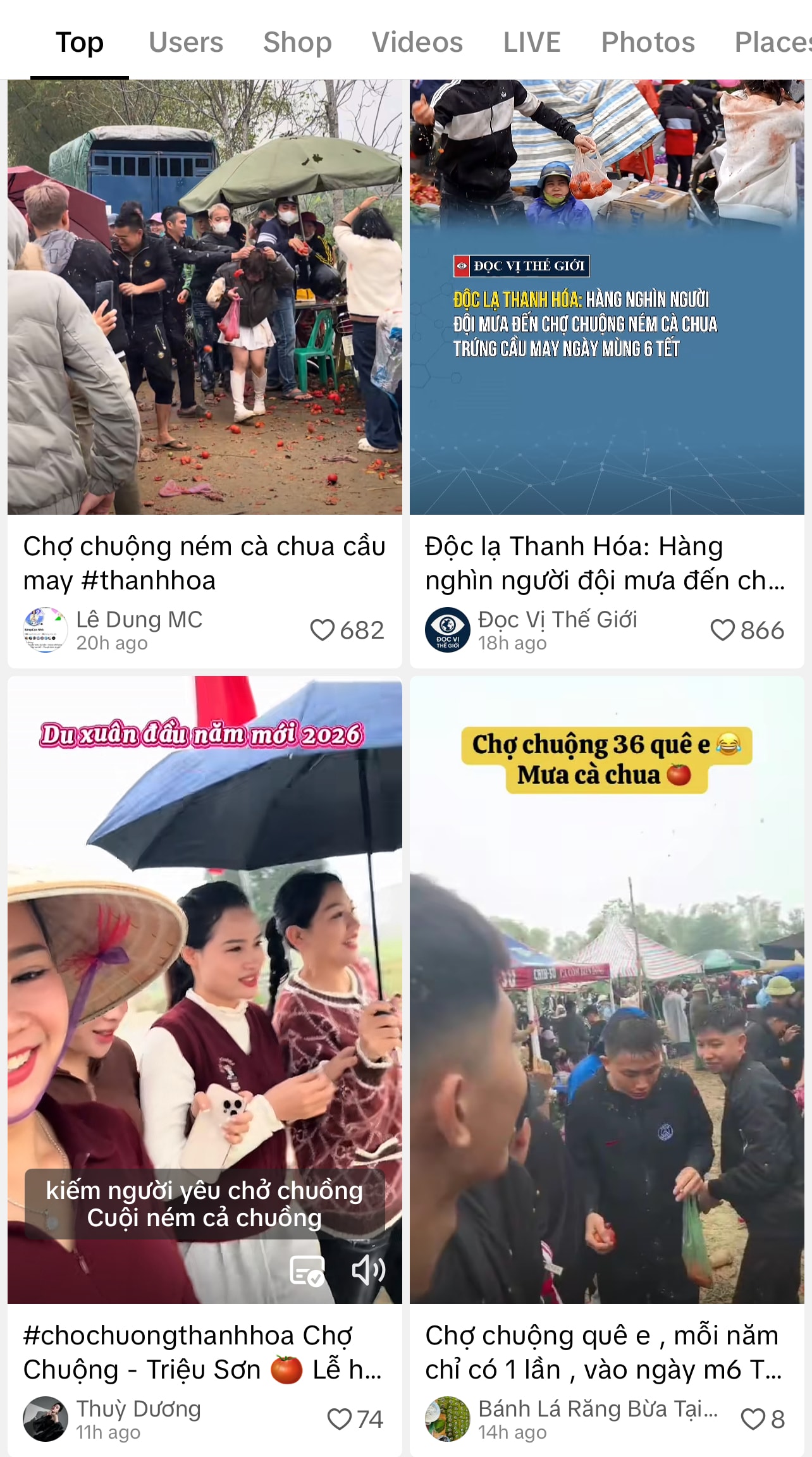Like the Bánh Lá Răng Bừa post

753,1420
